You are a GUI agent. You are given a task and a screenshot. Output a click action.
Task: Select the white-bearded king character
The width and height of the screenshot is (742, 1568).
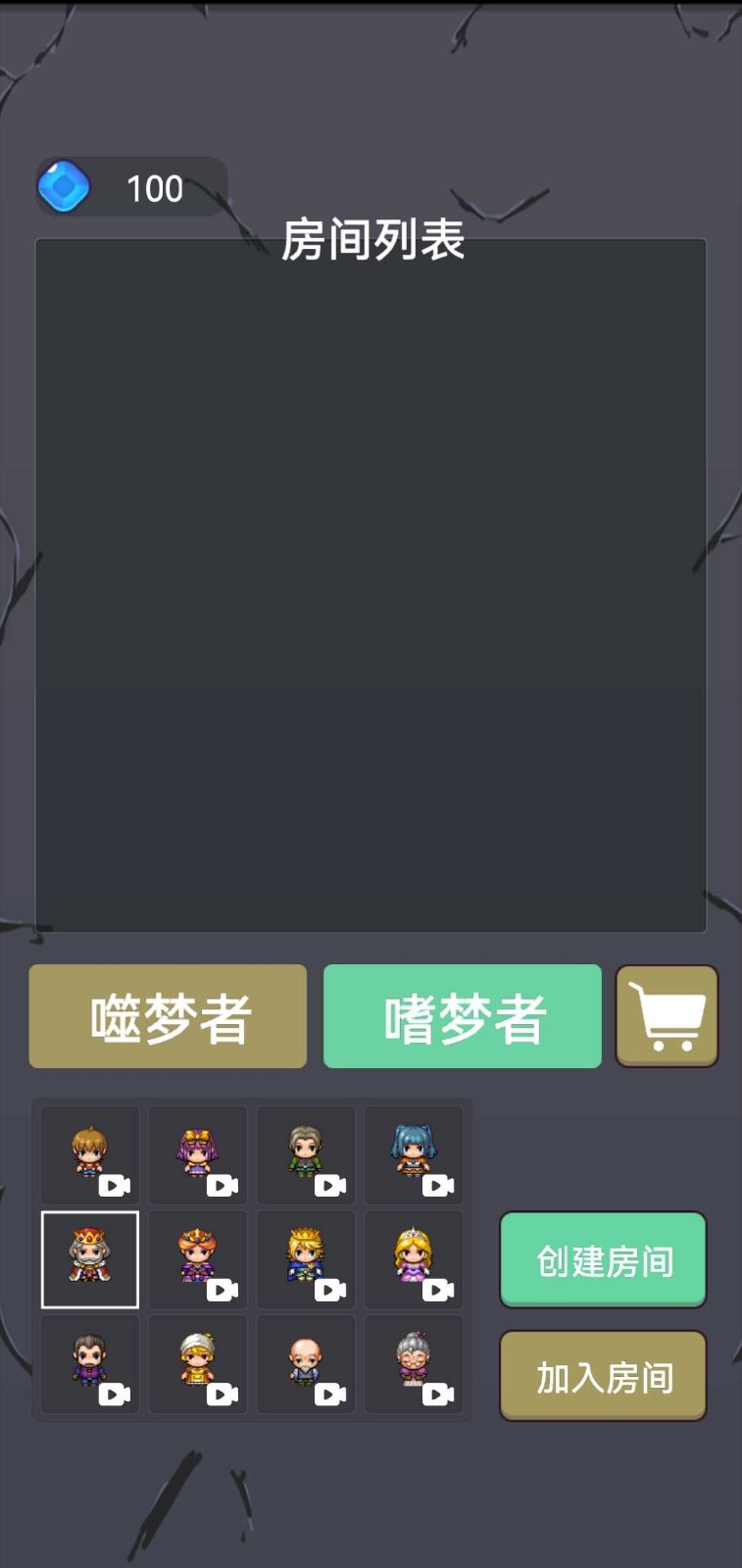(x=90, y=1259)
